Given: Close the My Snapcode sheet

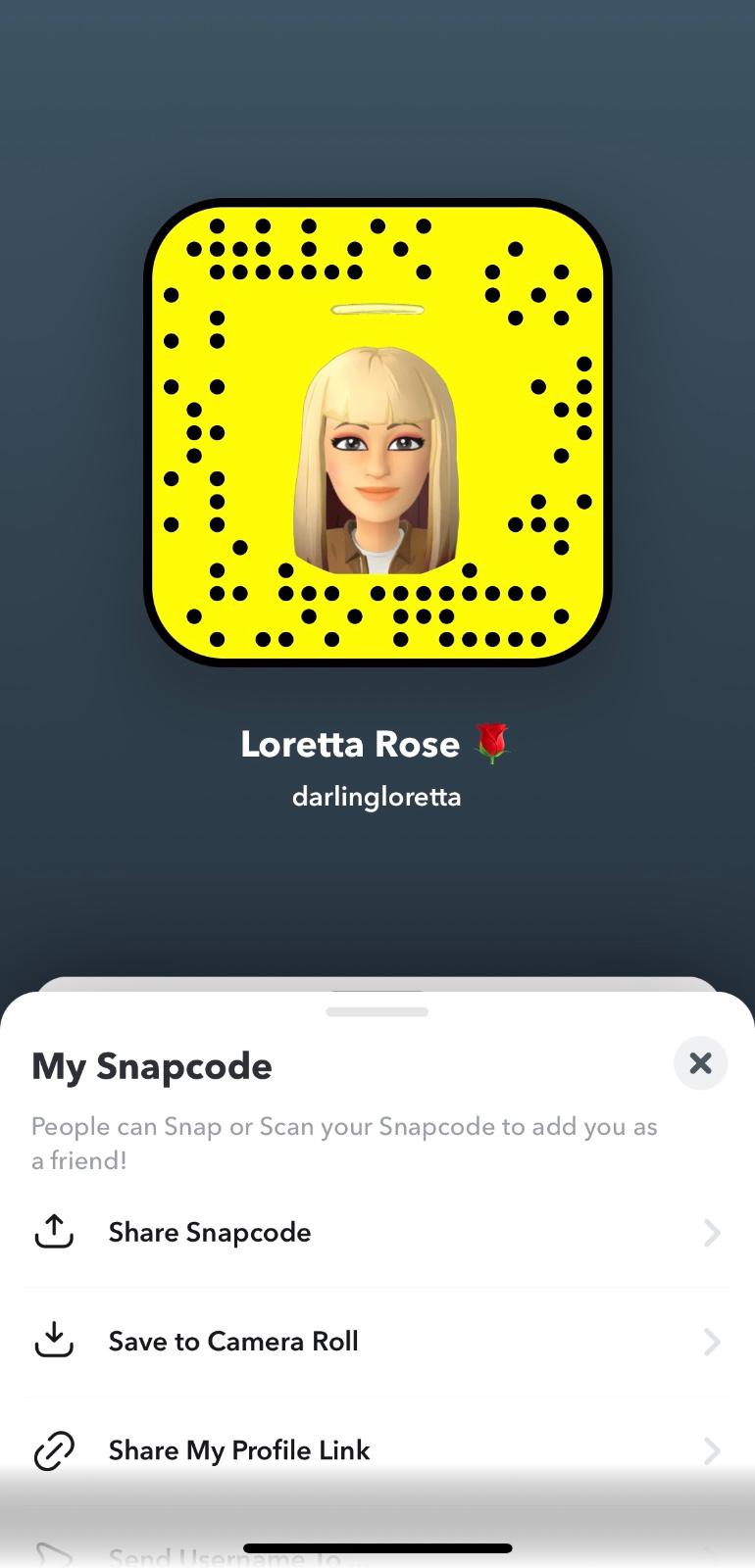Looking at the screenshot, I should click(700, 1063).
